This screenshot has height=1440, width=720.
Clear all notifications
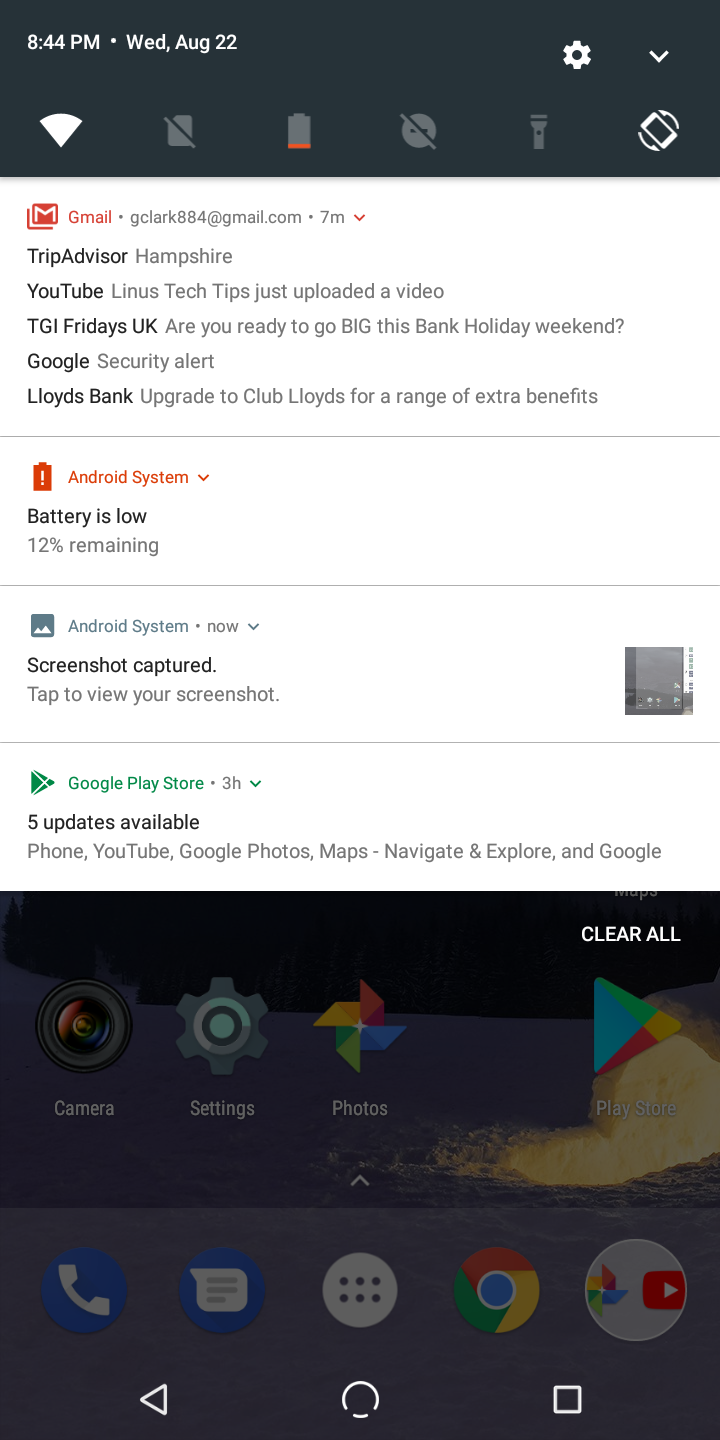click(x=631, y=934)
